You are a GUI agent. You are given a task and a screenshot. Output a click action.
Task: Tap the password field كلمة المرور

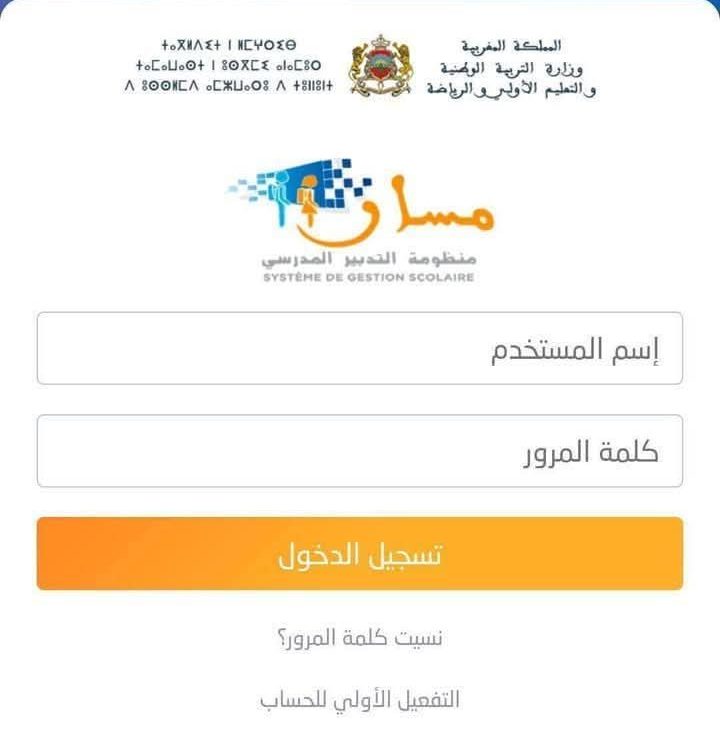pyautogui.click(x=360, y=451)
